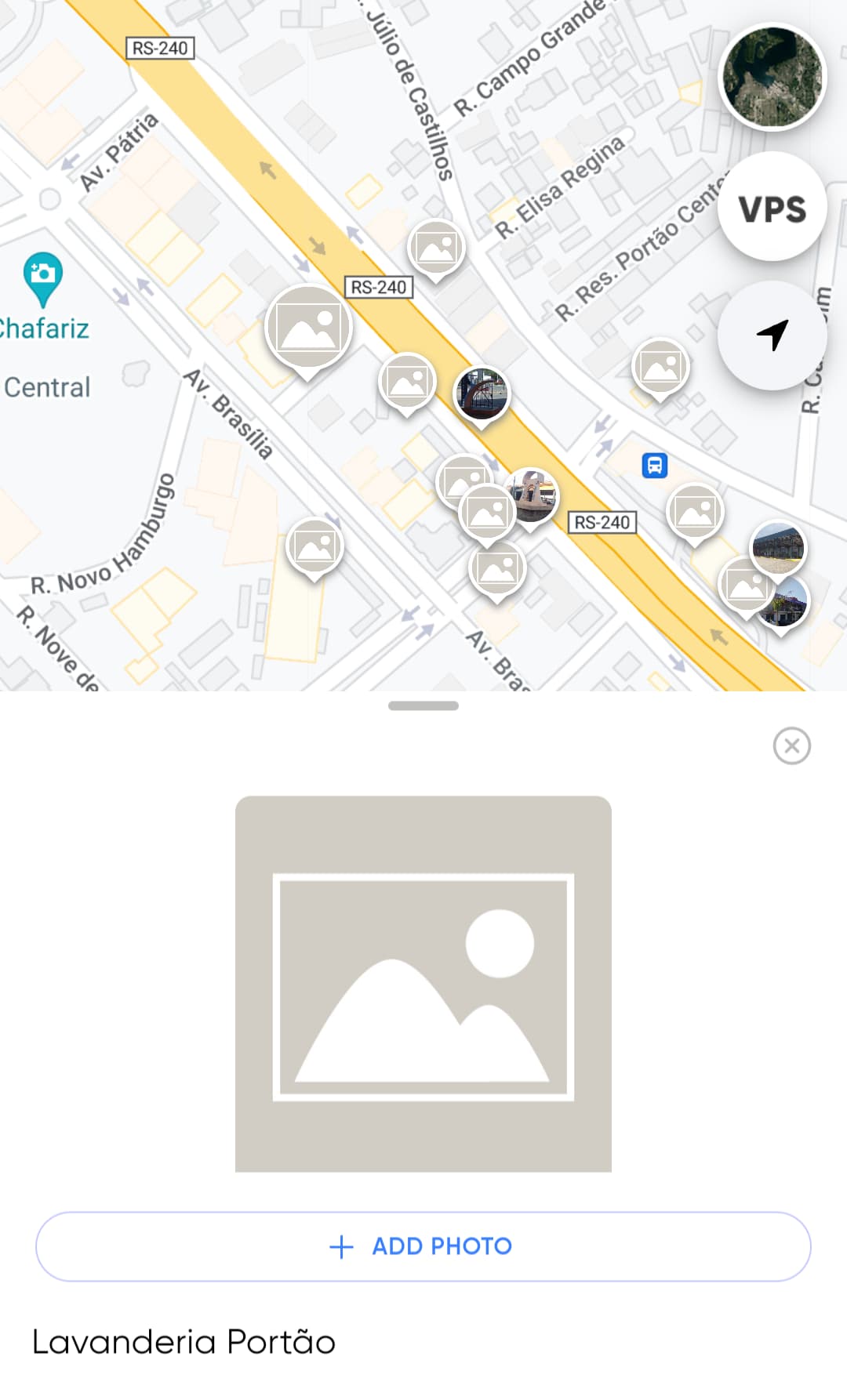
Task: Switch to the satellite map view
Action: pyautogui.click(x=772, y=77)
